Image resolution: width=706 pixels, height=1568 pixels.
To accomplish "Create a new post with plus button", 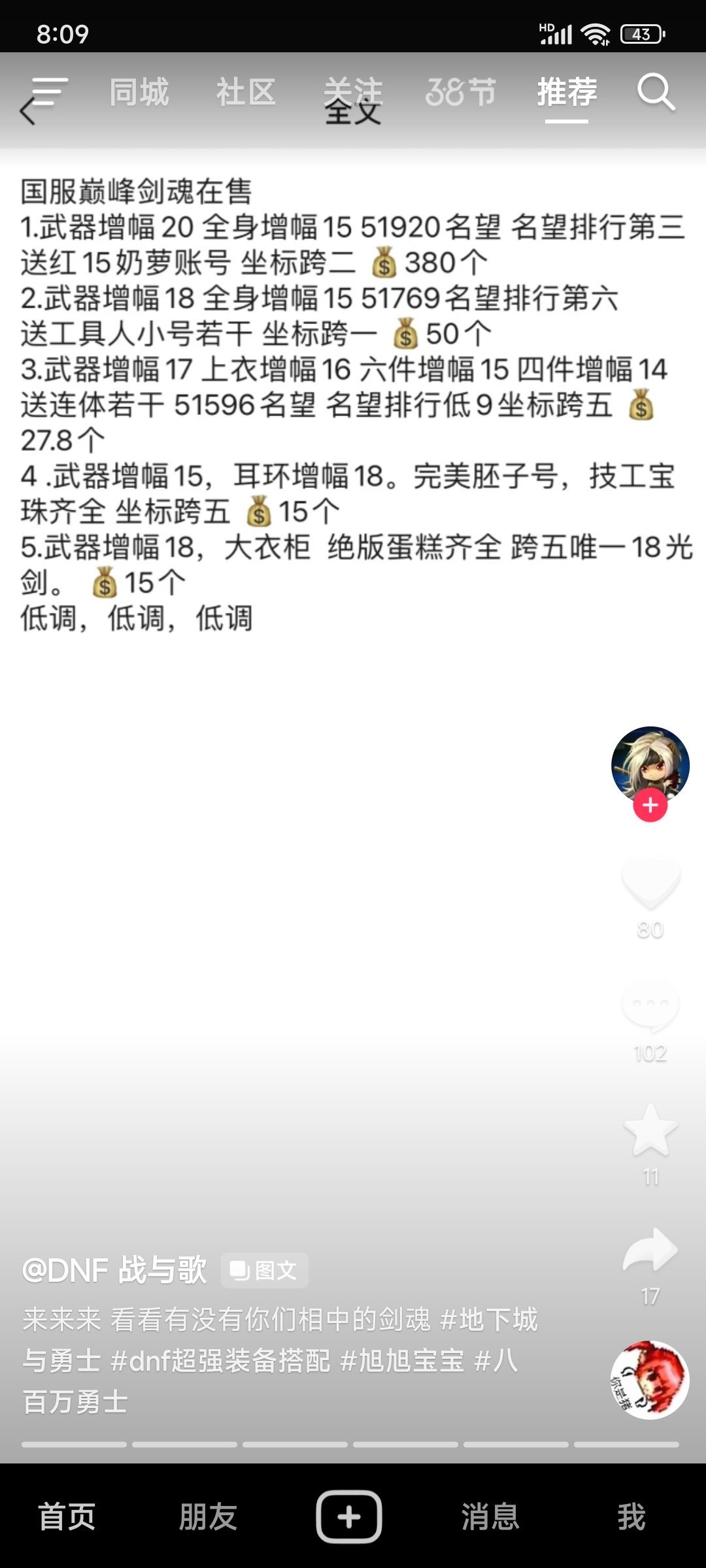I will pos(349,1516).
